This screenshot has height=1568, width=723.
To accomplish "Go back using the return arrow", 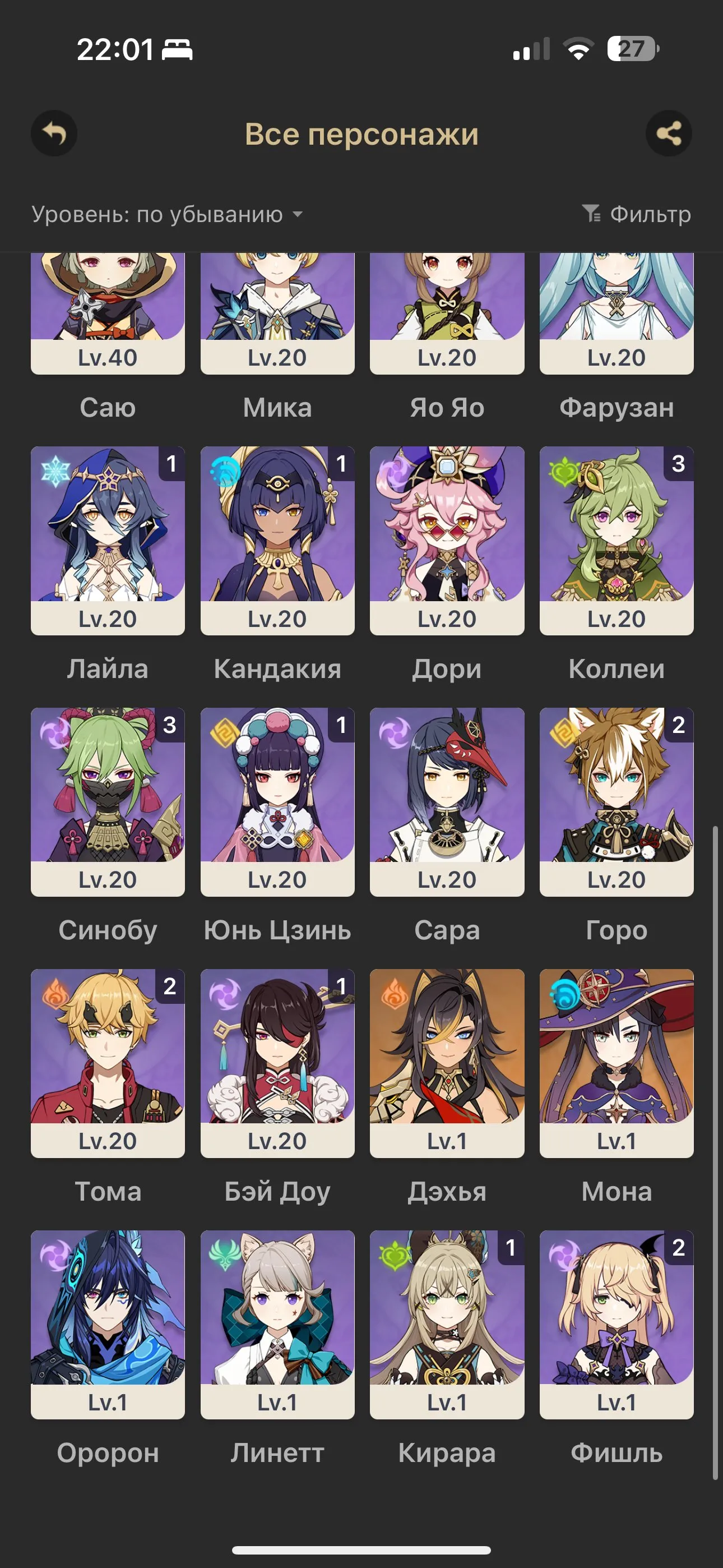I will coord(54,133).
